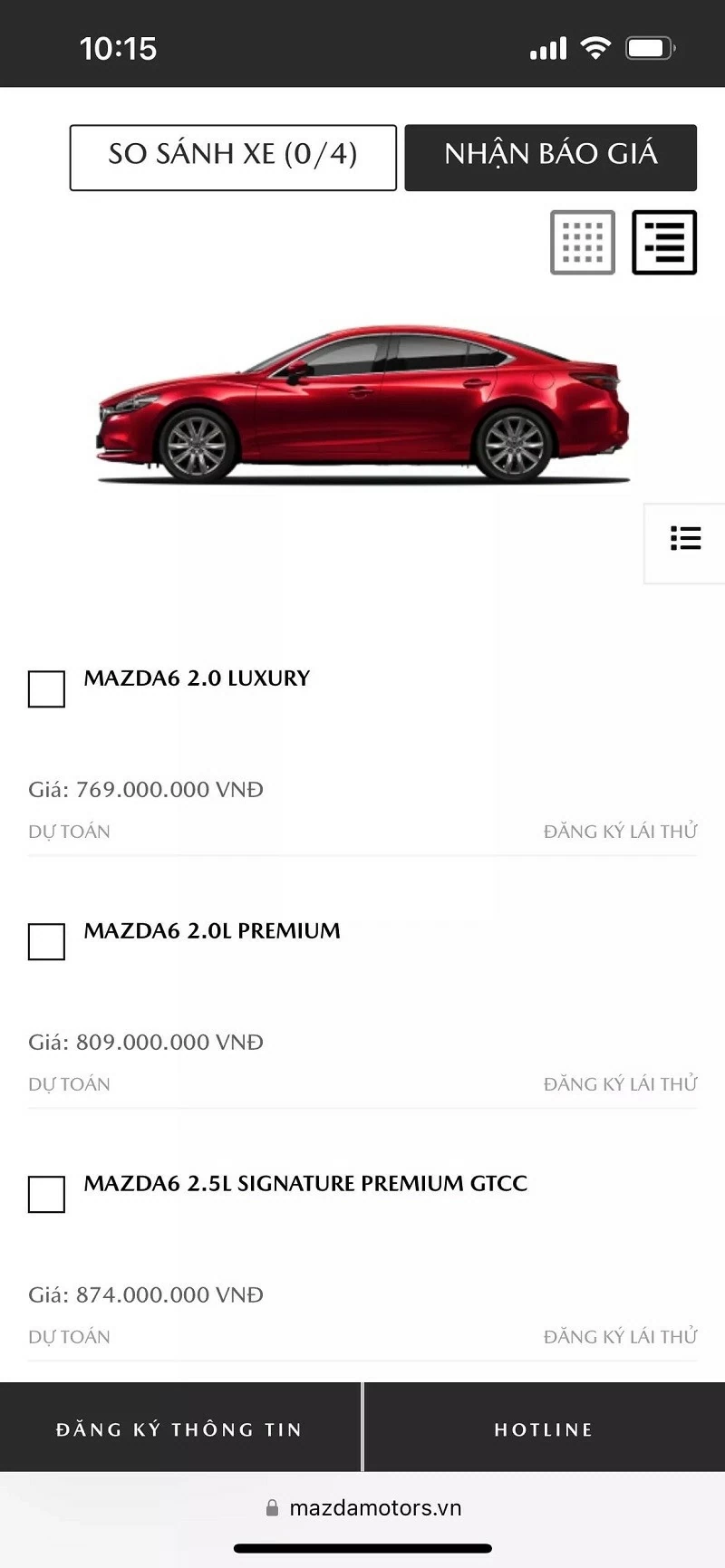
Task: Click the list icon beside the car image
Action: [685, 537]
